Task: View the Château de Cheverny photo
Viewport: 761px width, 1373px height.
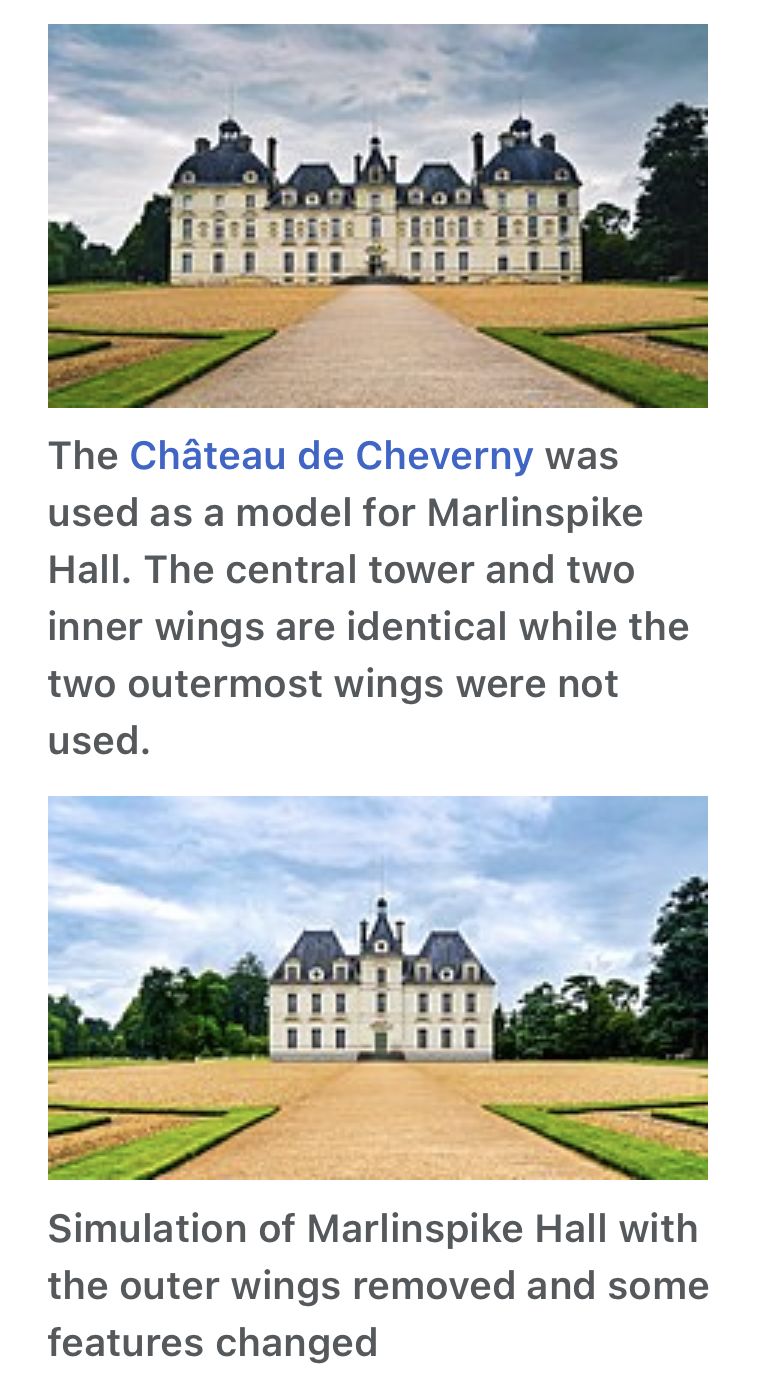Action: pos(378,216)
